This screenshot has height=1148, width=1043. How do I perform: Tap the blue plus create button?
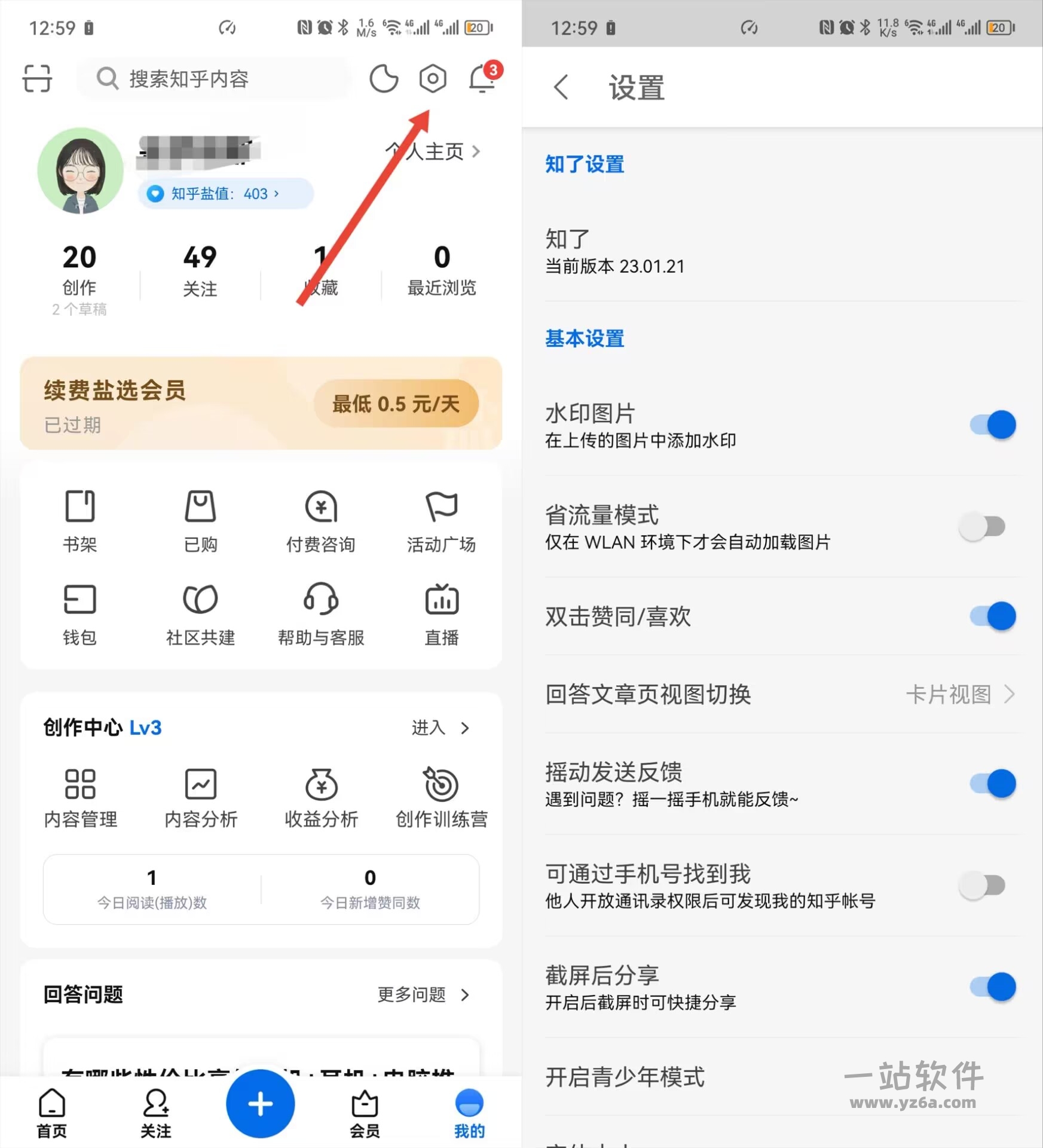pos(260,1103)
